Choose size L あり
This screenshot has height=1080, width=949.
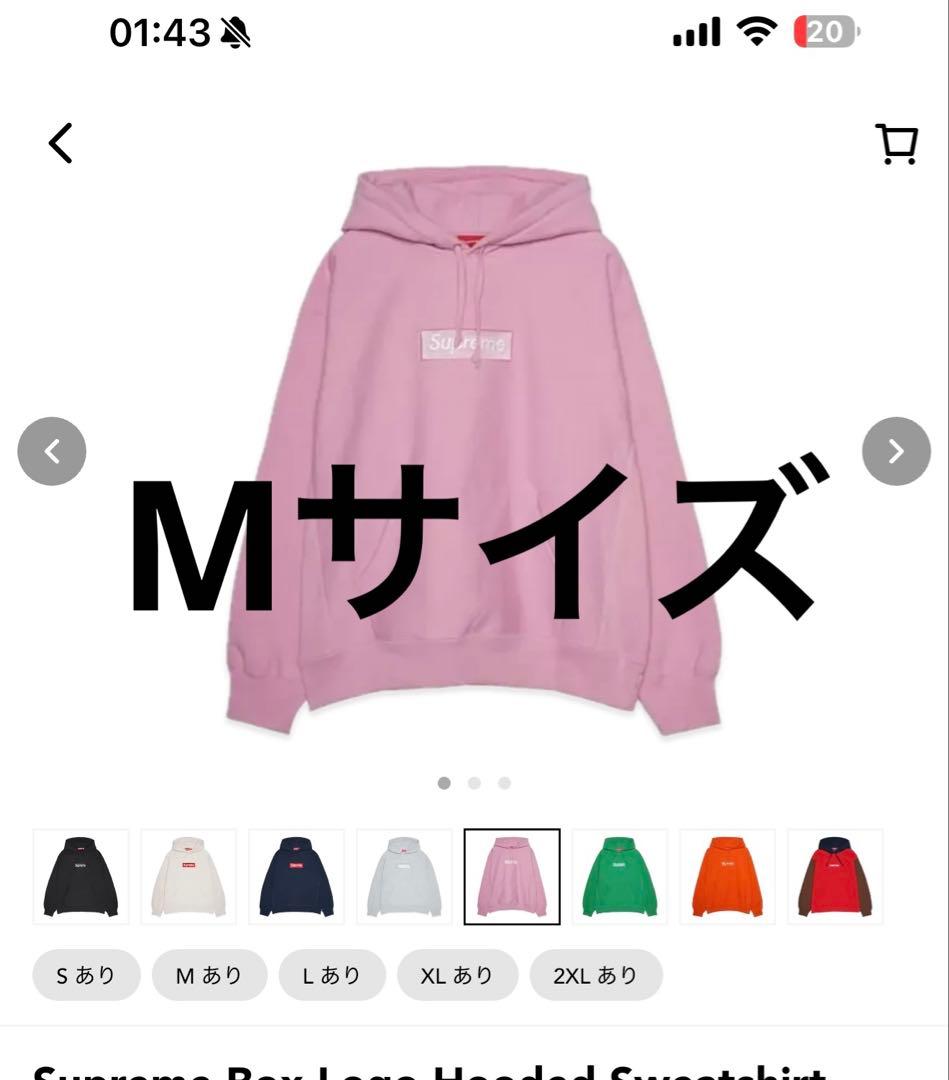332,975
